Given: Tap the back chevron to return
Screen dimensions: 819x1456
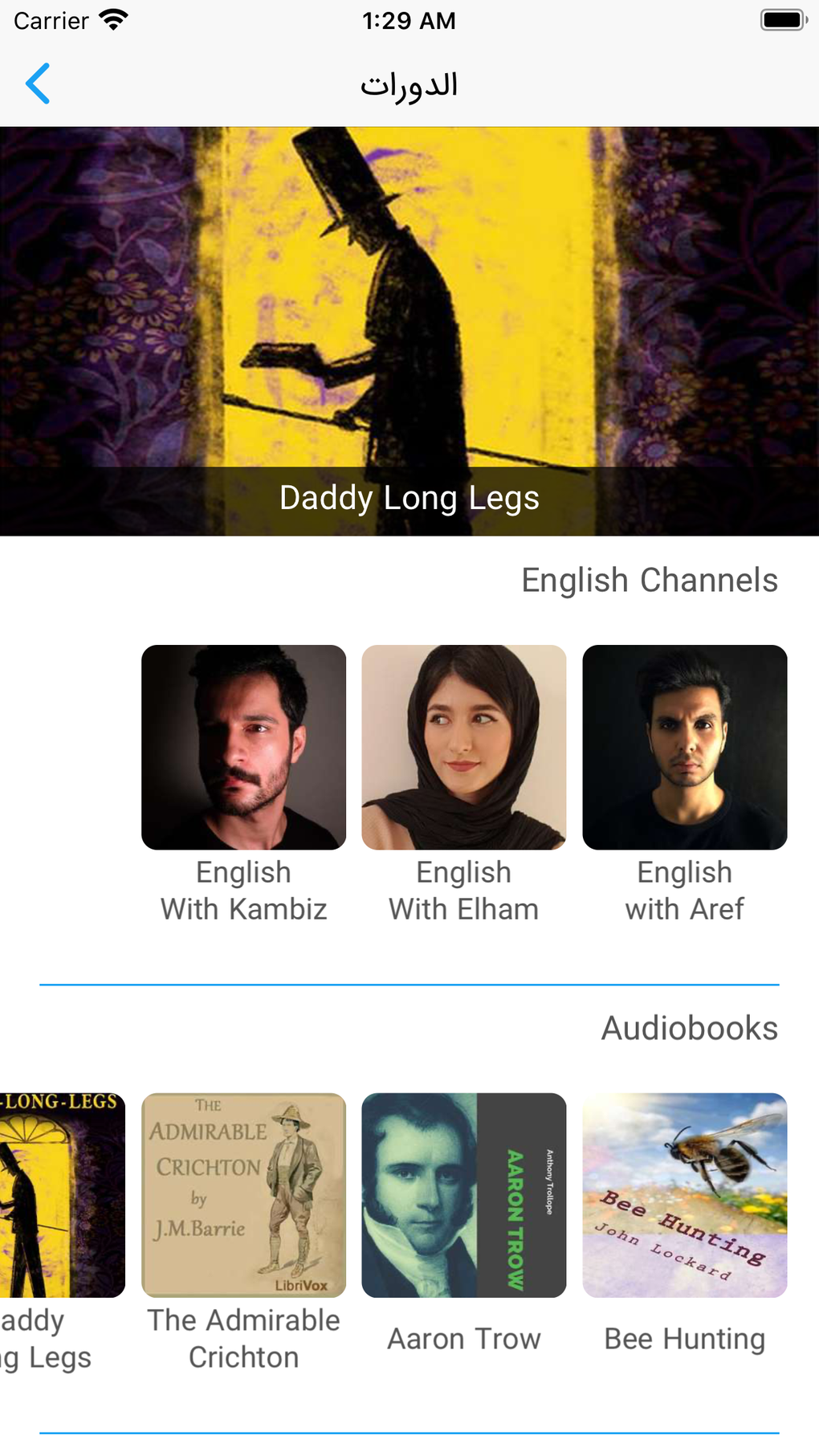Looking at the screenshot, I should pyautogui.click(x=37, y=84).
